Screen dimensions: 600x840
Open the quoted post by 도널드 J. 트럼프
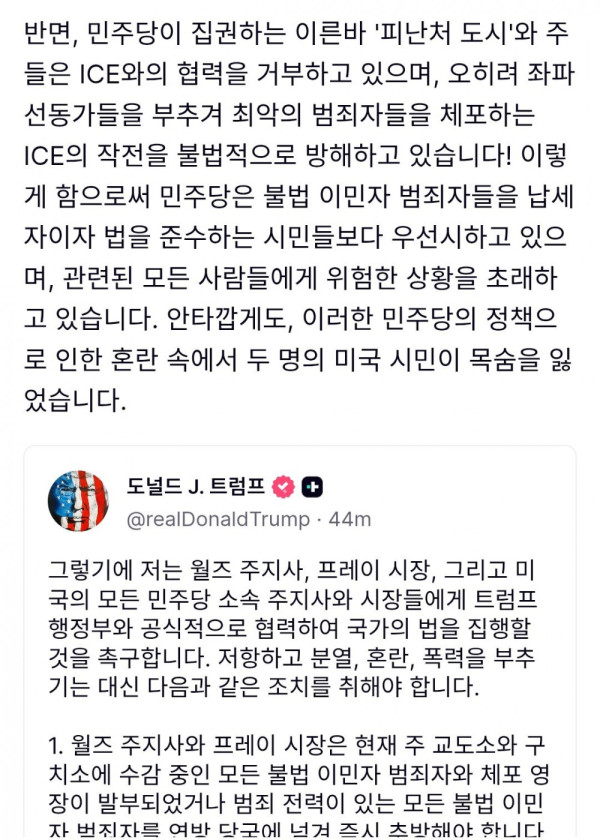(310, 640)
